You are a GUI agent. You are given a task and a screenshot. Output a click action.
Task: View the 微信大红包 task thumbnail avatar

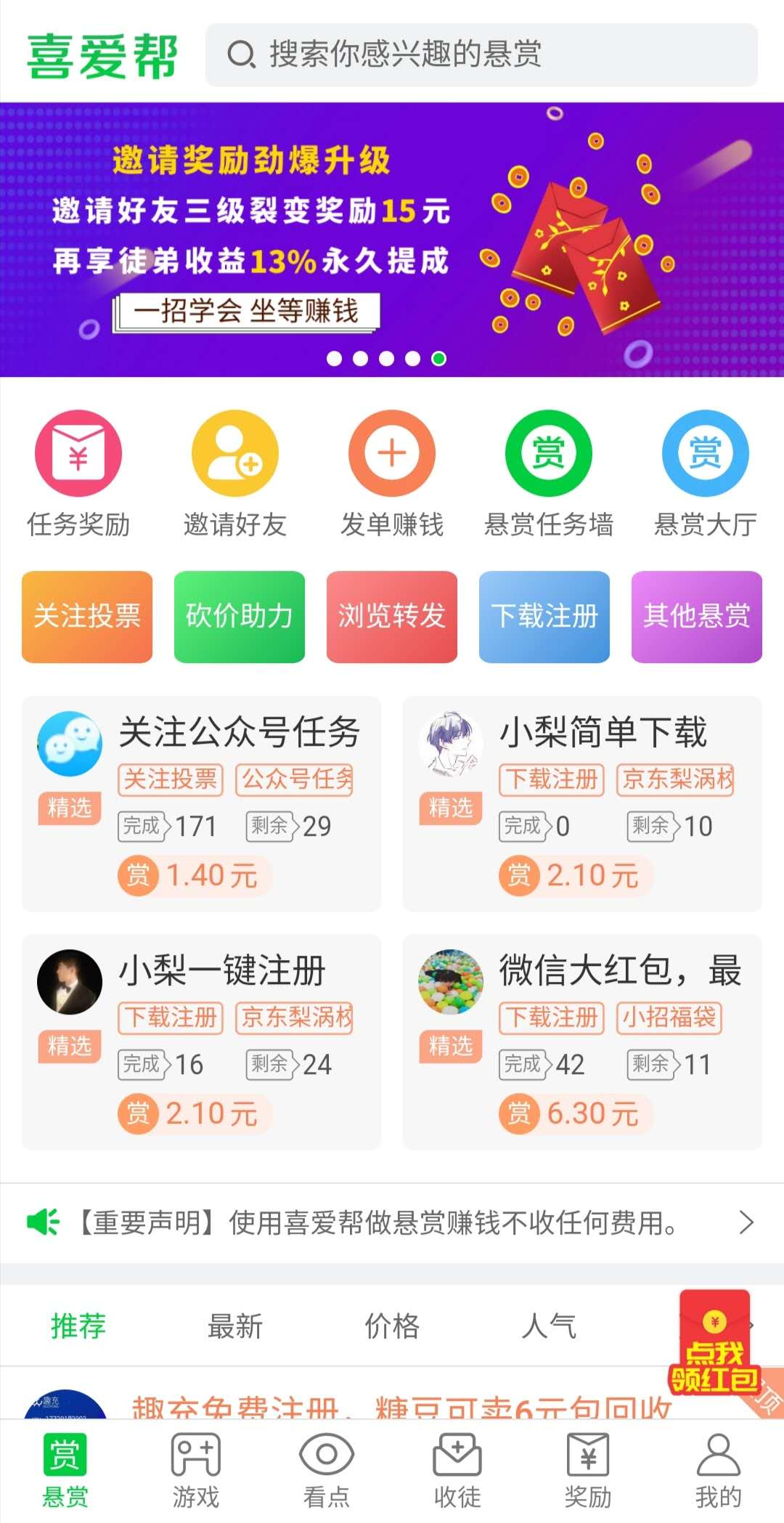pyautogui.click(x=451, y=980)
